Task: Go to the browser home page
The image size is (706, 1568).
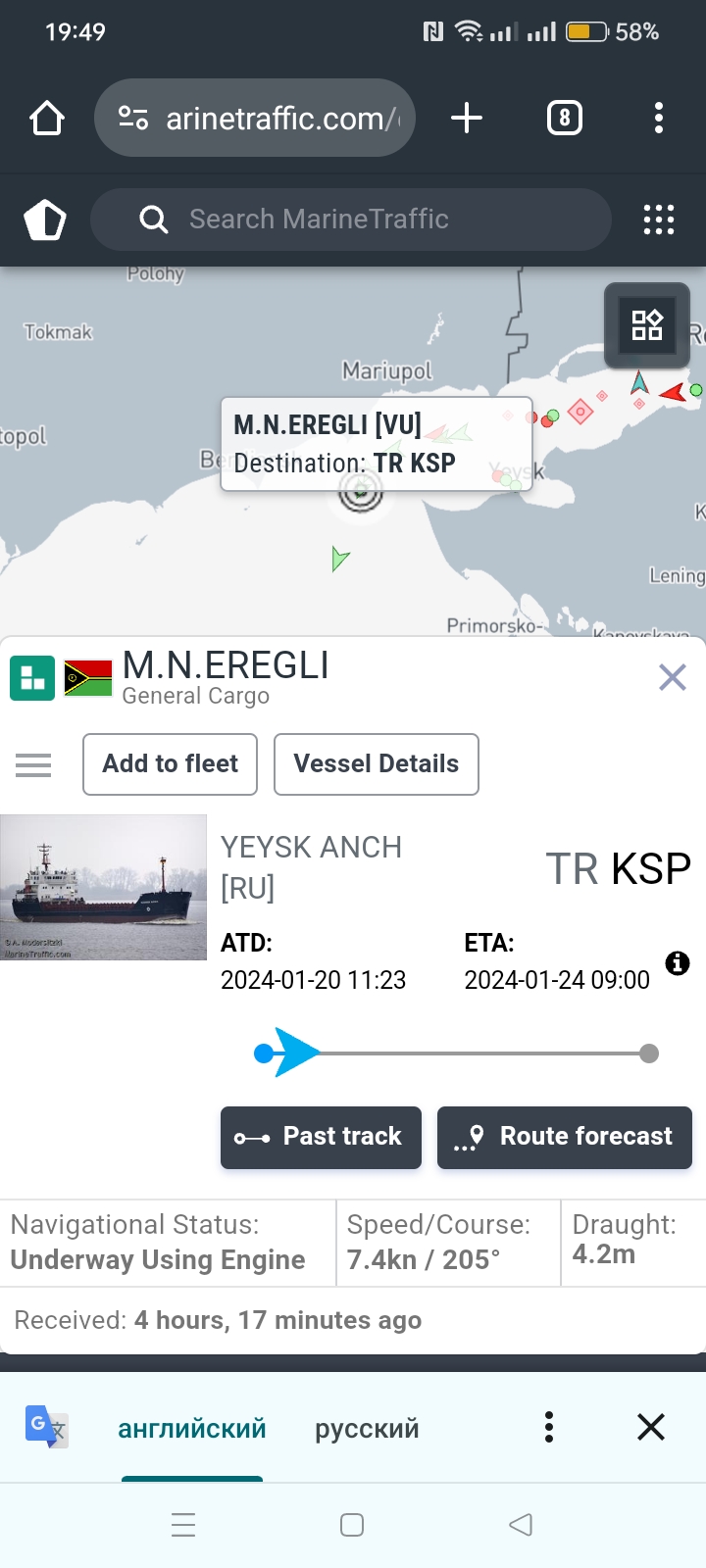Action: click(x=47, y=119)
